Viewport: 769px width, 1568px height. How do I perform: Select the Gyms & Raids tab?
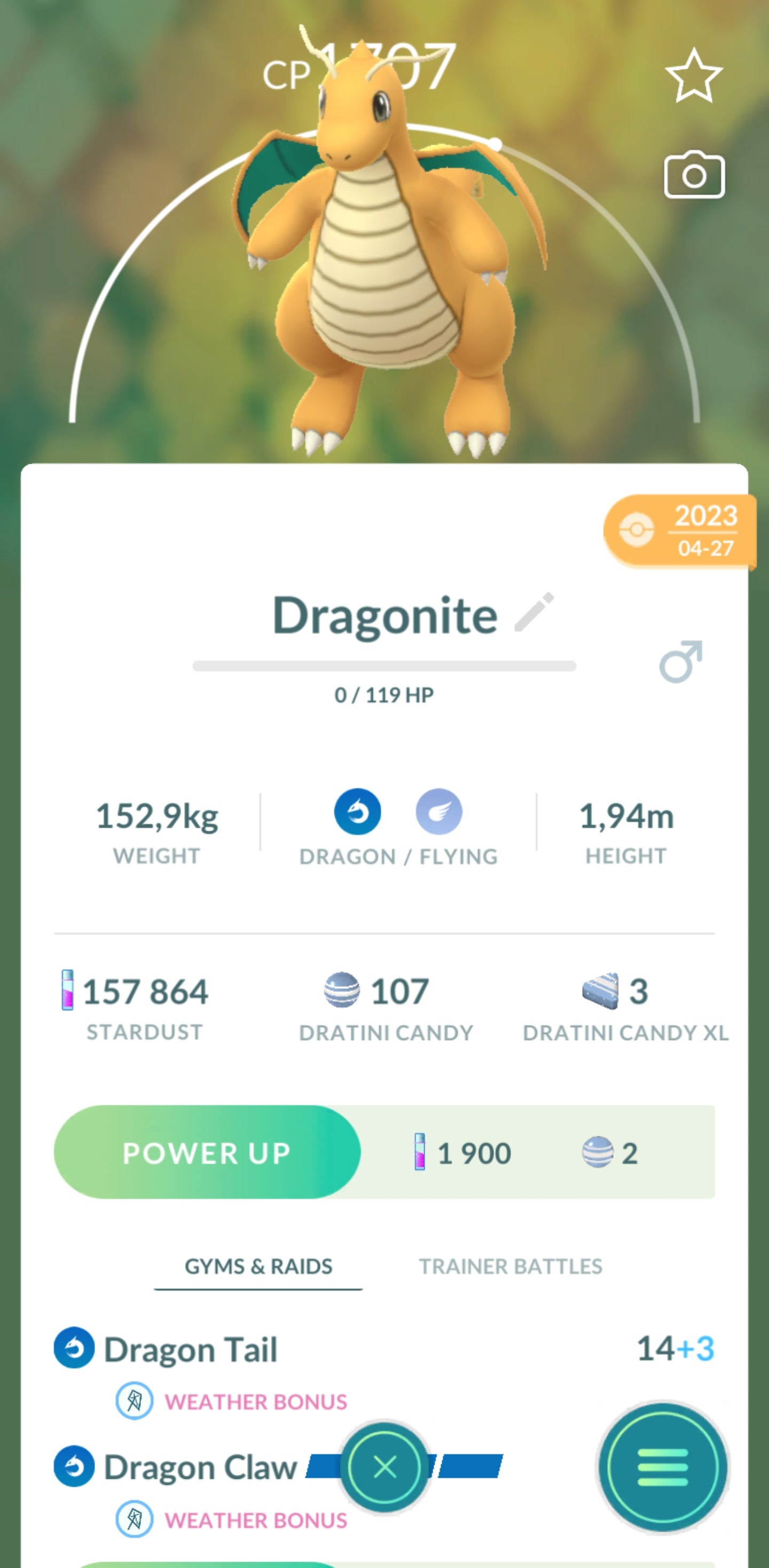pyautogui.click(x=258, y=1267)
